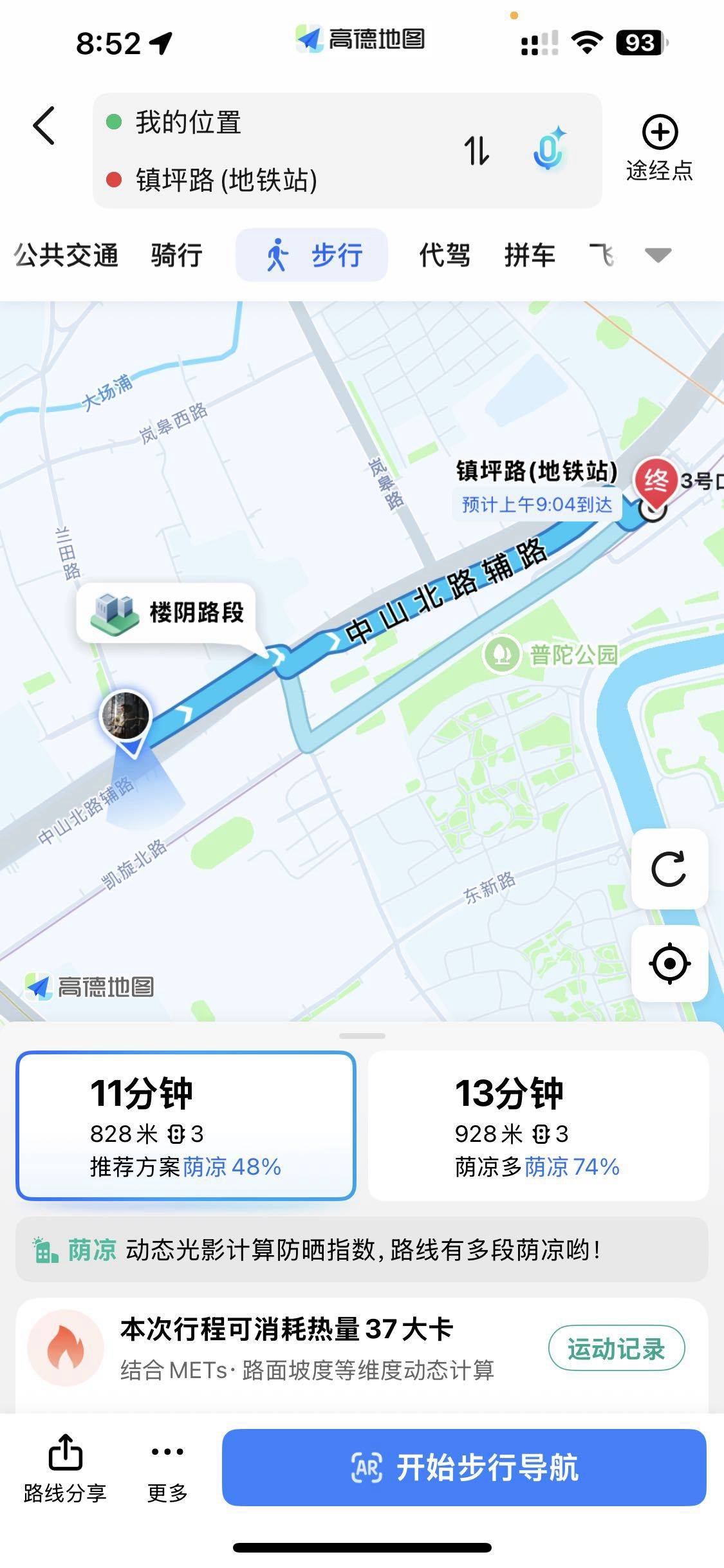Go back using the top-left arrow

[44, 126]
